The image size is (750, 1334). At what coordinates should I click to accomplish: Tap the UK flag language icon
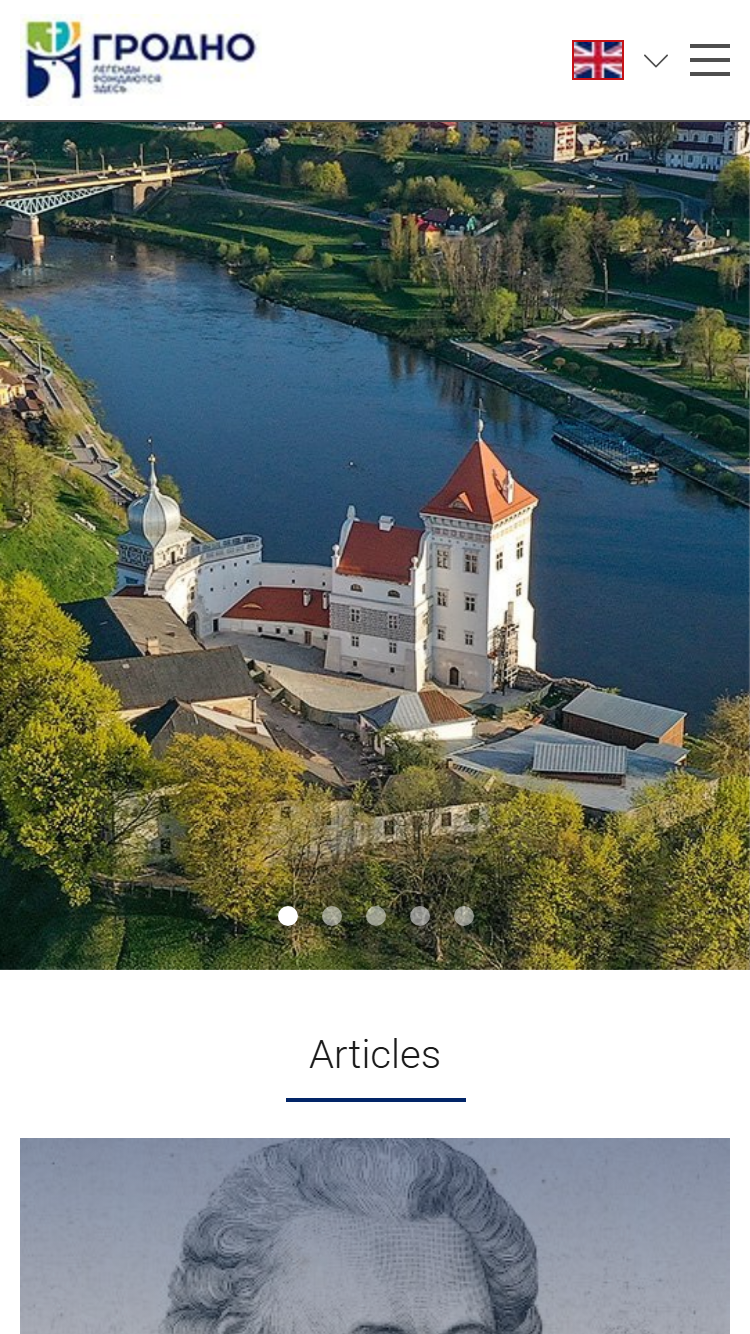click(x=598, y=60)
